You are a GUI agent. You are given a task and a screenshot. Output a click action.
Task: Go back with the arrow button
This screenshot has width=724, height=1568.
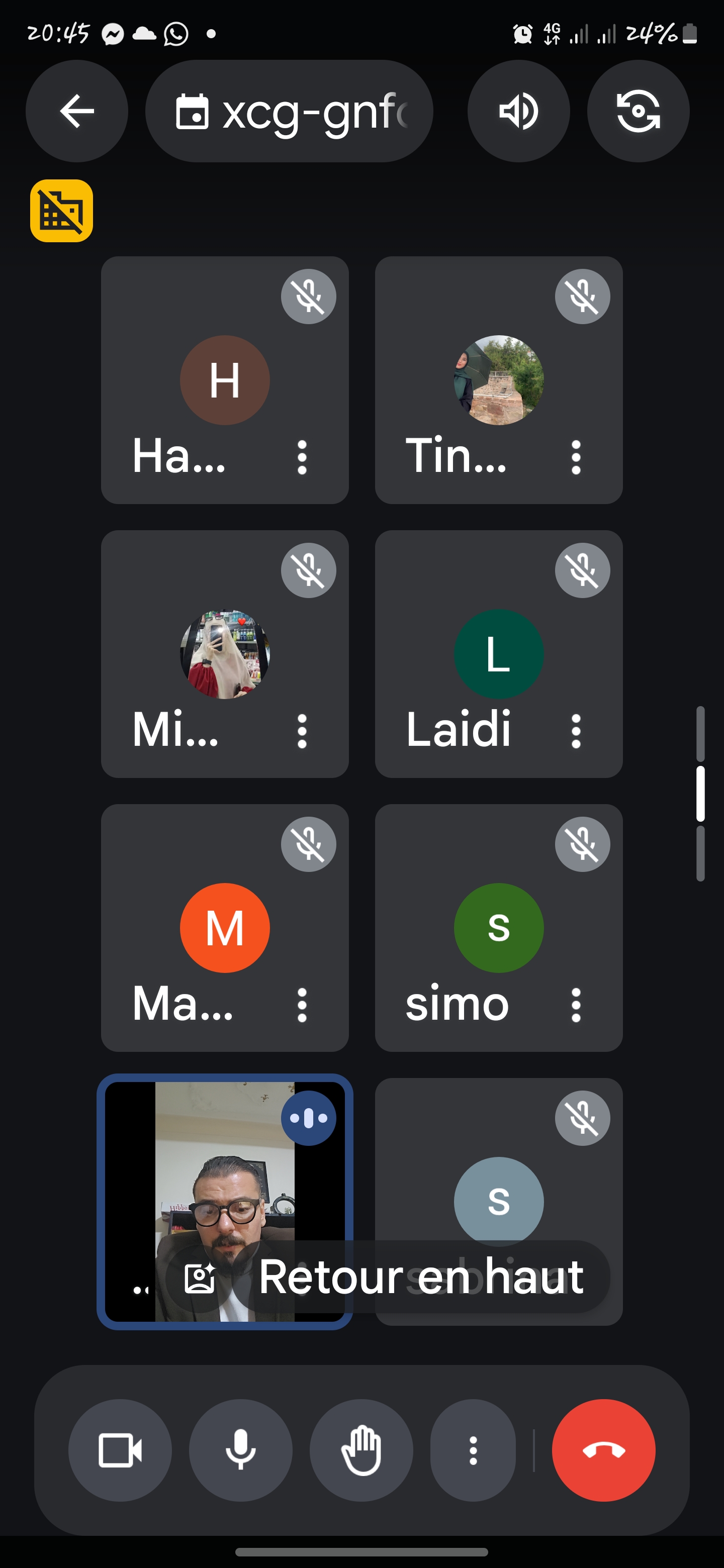[77, 111]
